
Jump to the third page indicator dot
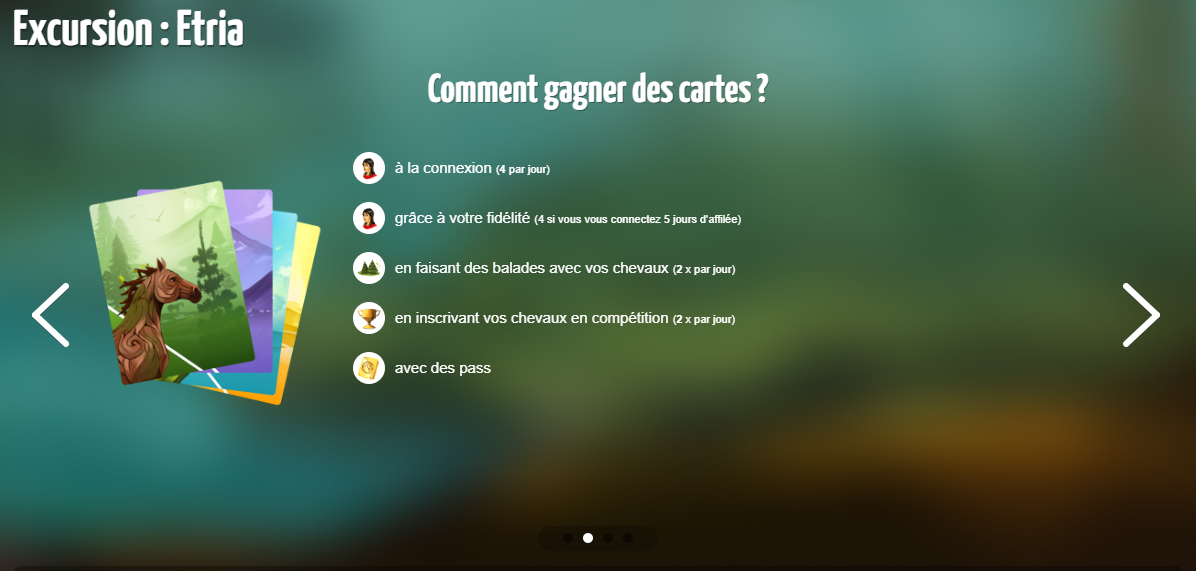pos(608,538)
